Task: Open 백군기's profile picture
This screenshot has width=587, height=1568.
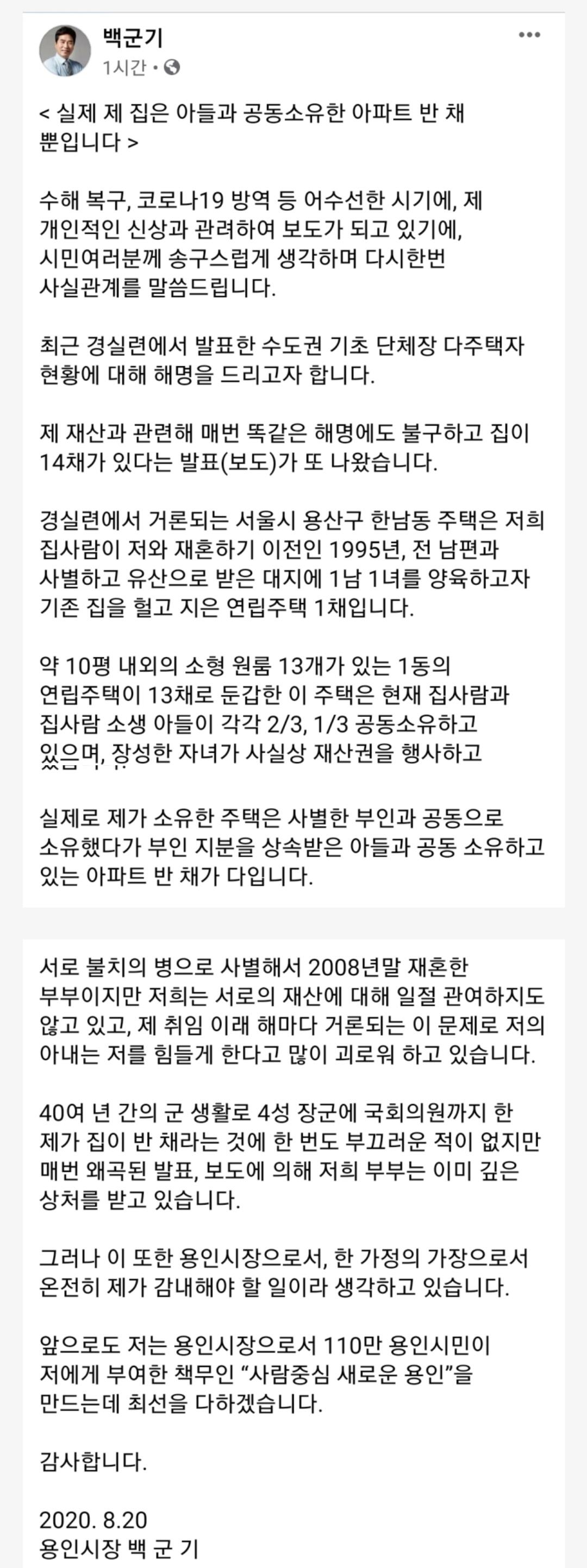Action: (65, 51)
